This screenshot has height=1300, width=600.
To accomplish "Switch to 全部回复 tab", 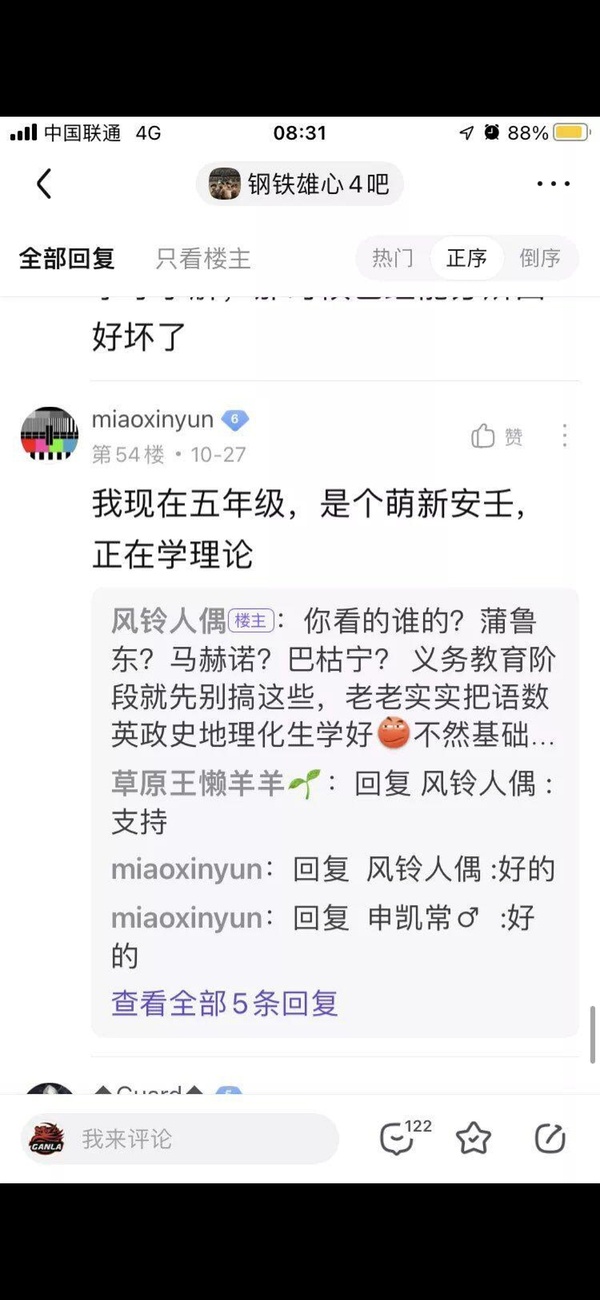I will [67, 259].
